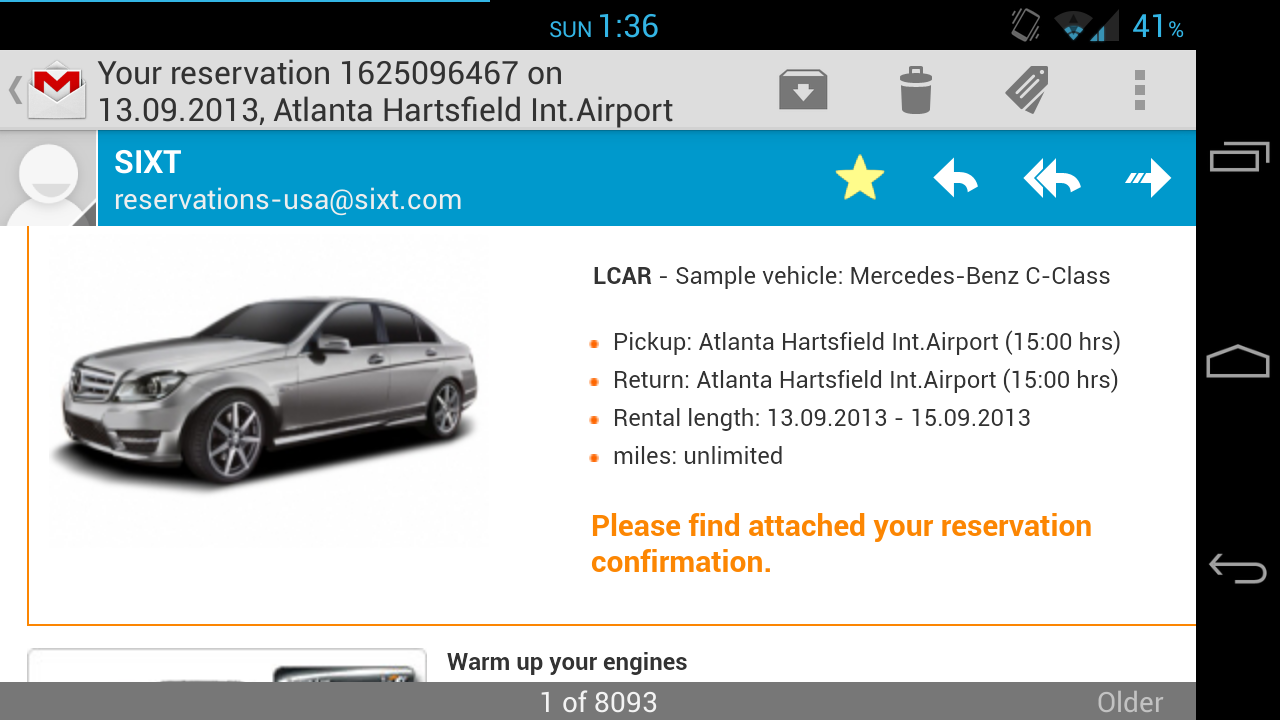Reply to SIXT email
Screen dimensions: 1280x720
pos(955,179)
